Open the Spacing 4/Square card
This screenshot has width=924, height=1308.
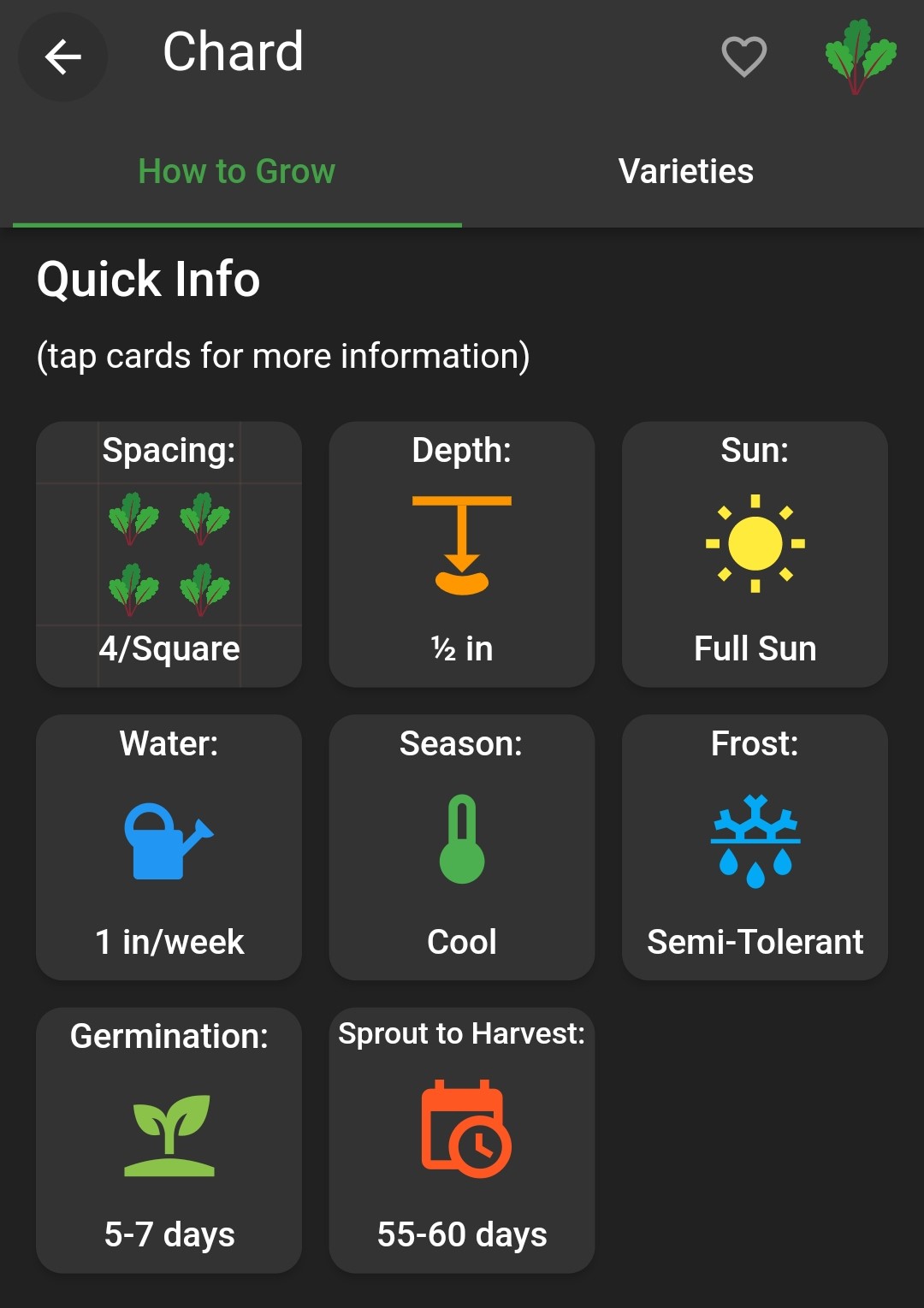(x=169, y=553)
